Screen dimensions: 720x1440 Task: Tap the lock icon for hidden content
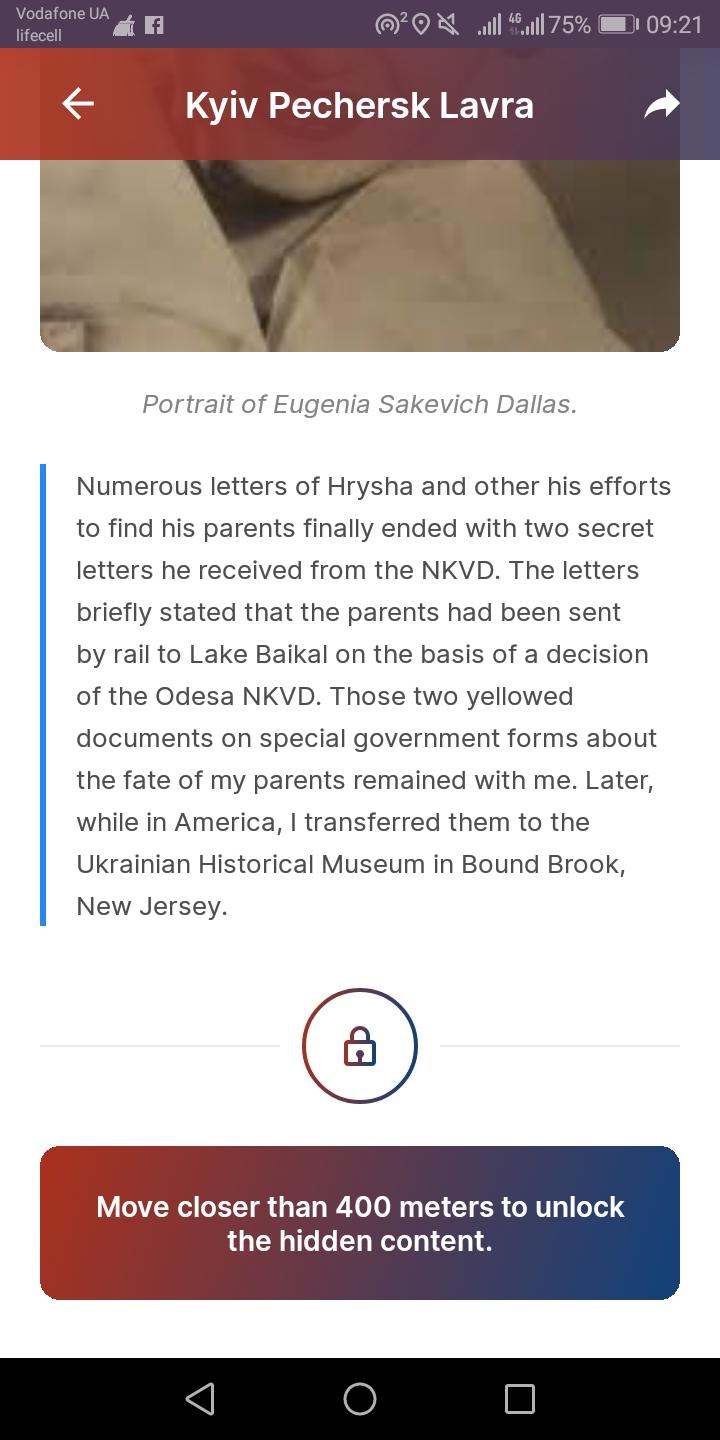pos(360,1046)
